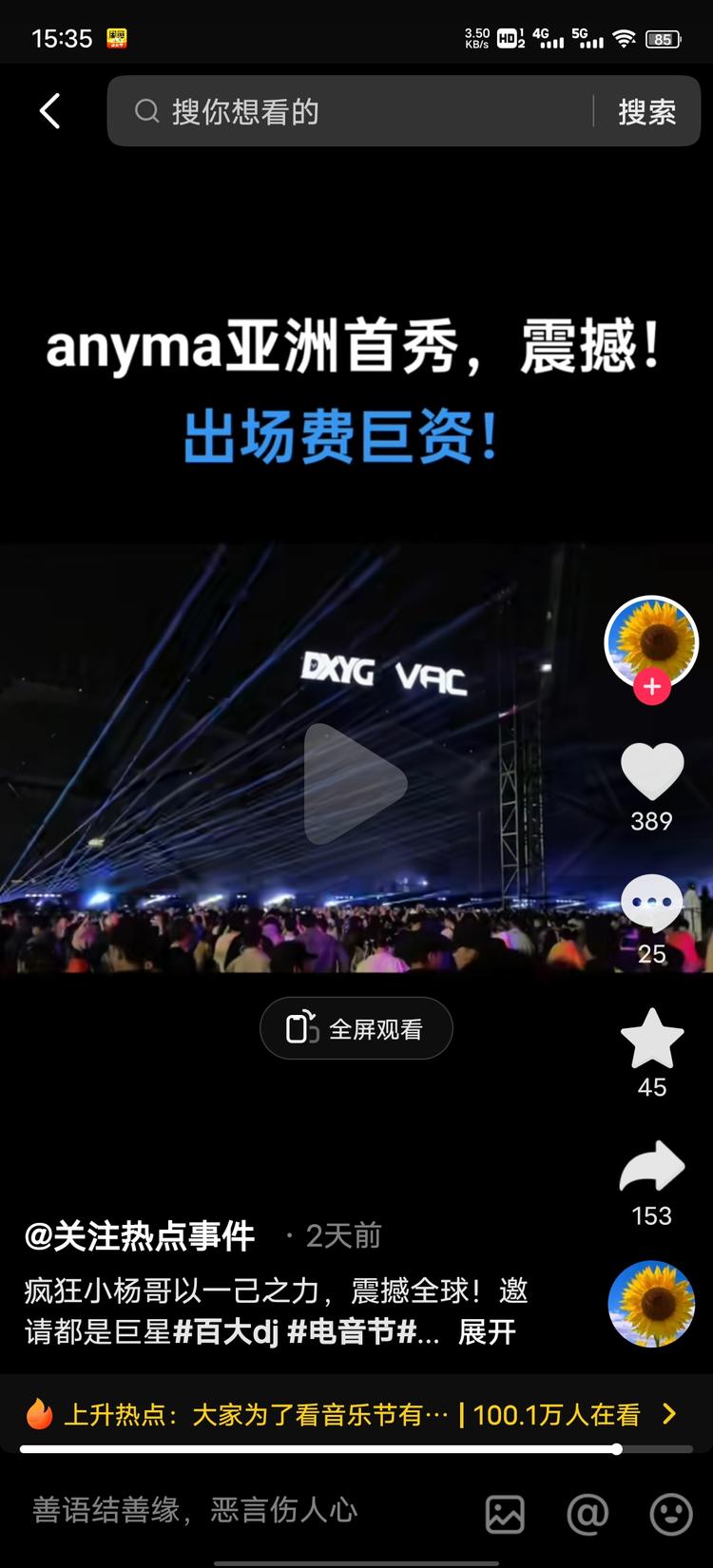713x1568 pixels.
Task: Open the emoji picker
Action: 671,1513
